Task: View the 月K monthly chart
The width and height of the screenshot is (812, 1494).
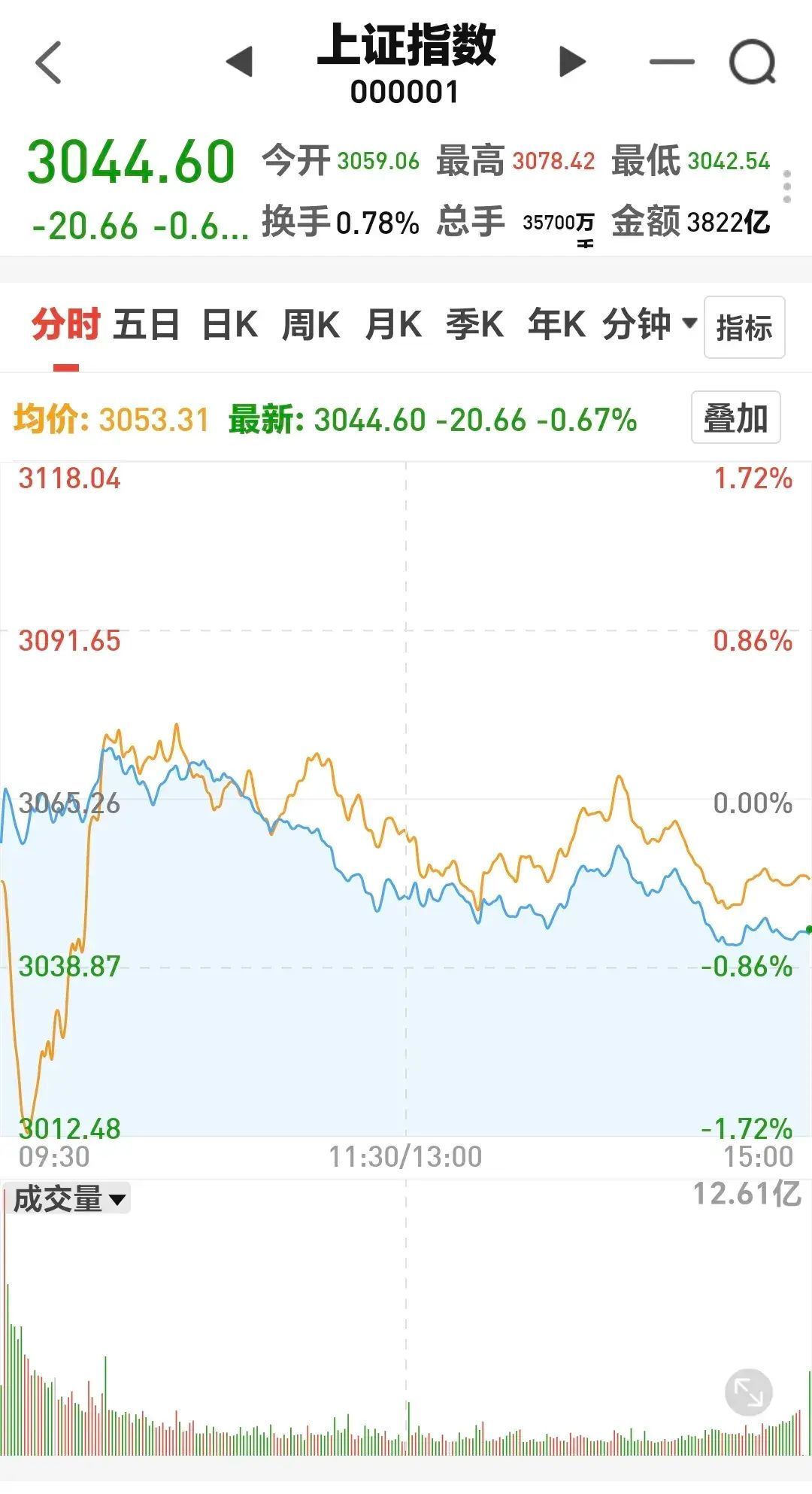Action: tap(394, 325)
